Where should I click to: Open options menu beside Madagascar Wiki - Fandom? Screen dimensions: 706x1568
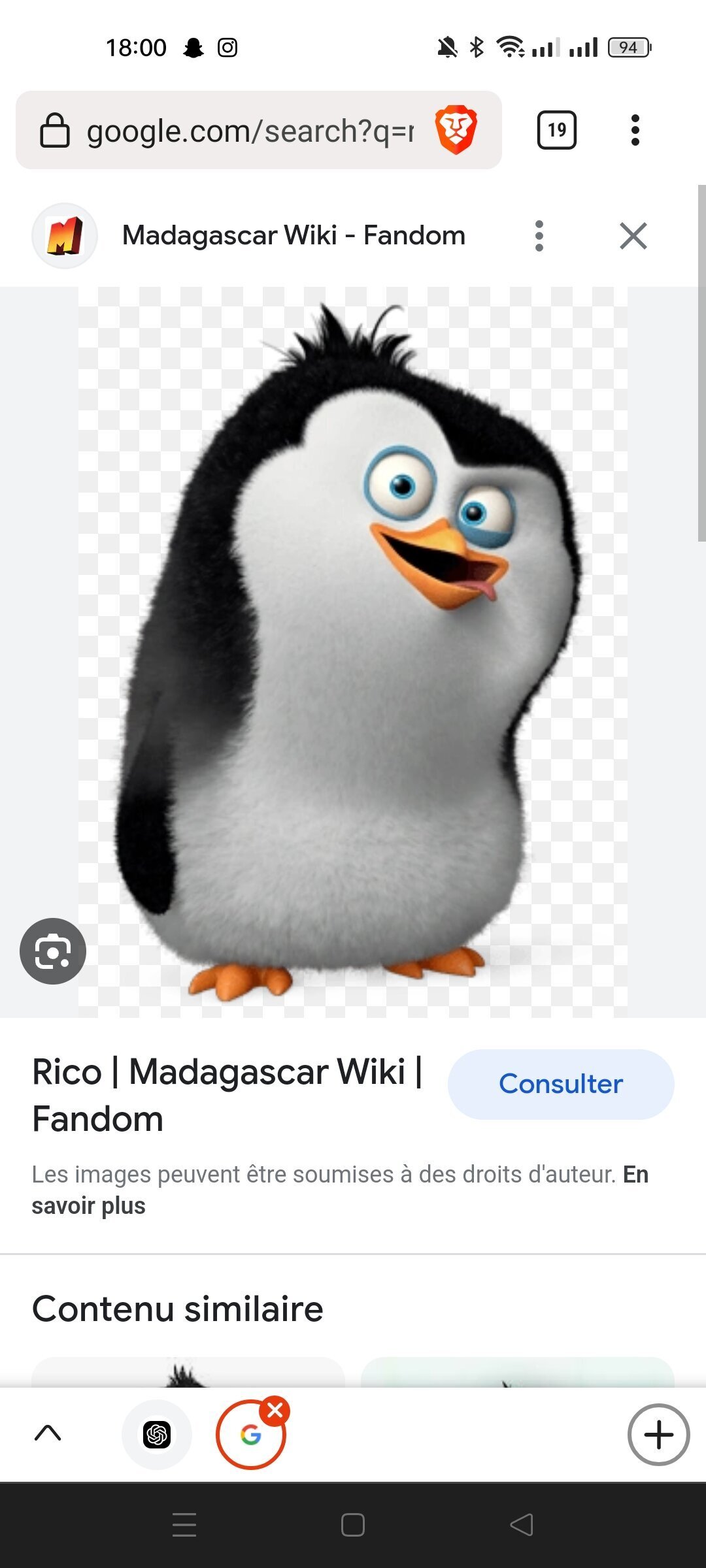(539, 236)
